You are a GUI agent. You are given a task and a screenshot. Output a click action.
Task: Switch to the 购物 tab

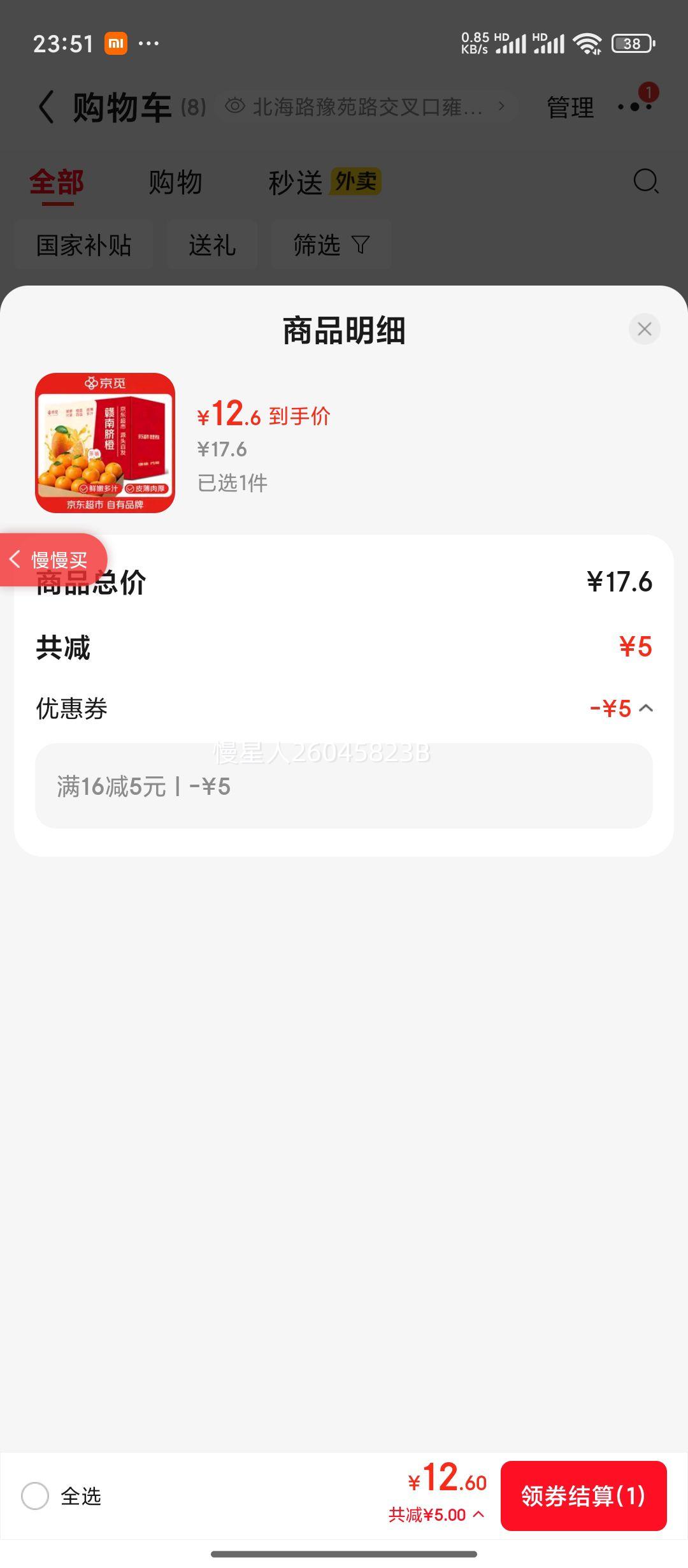pyautogui.click(x=176, y=182)
